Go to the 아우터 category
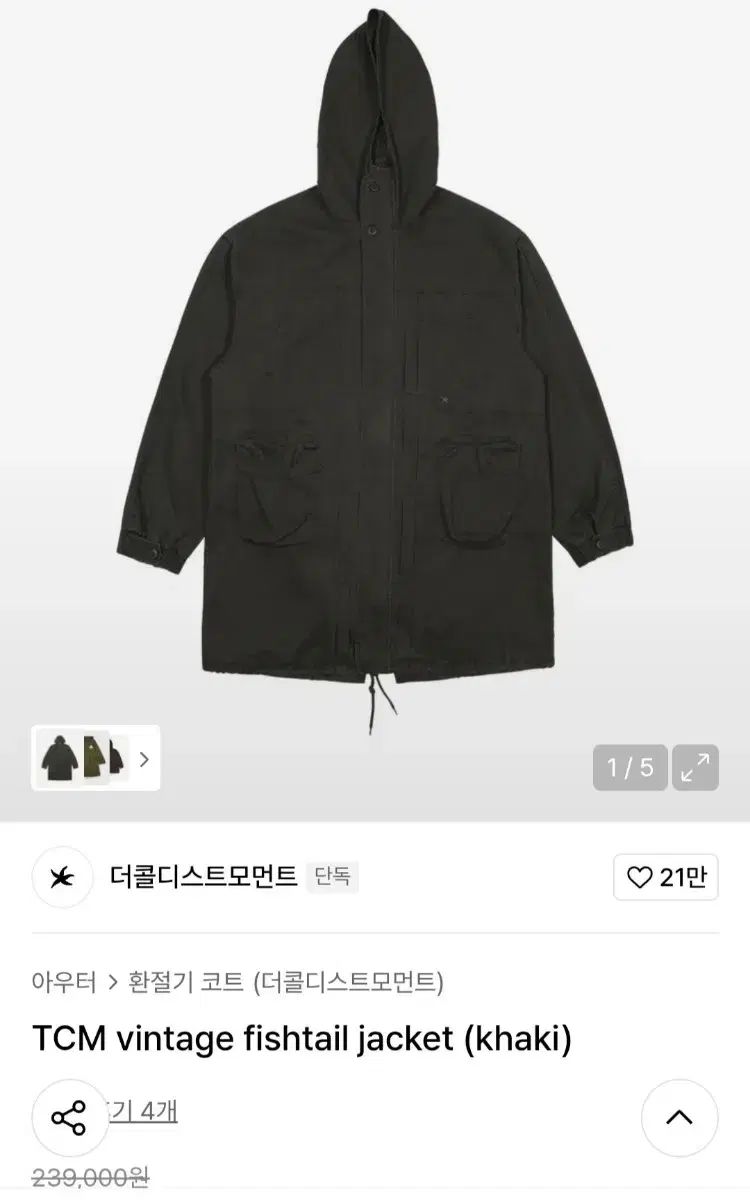750x1200 pixels. click(64, 982)
